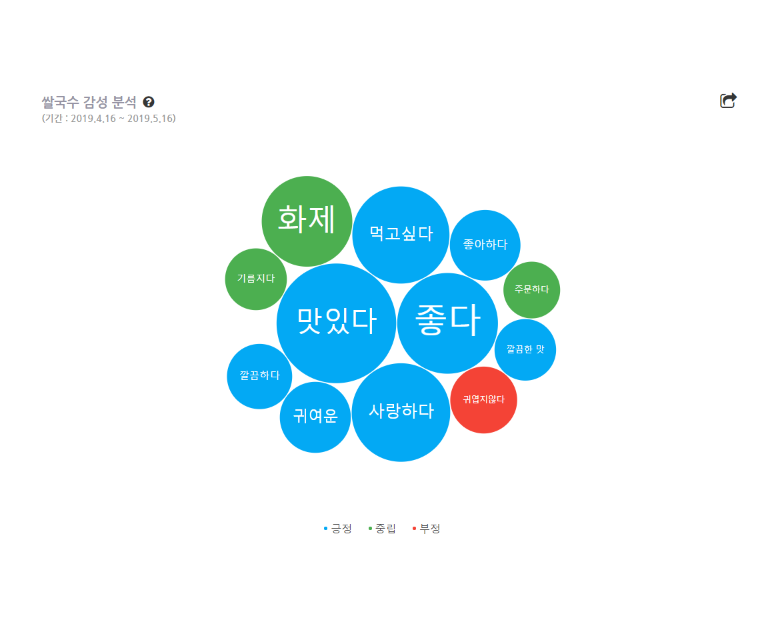782x629 pixels.
Task: Share the 쌀국수 감성 분석 chart
Action: 728,101
